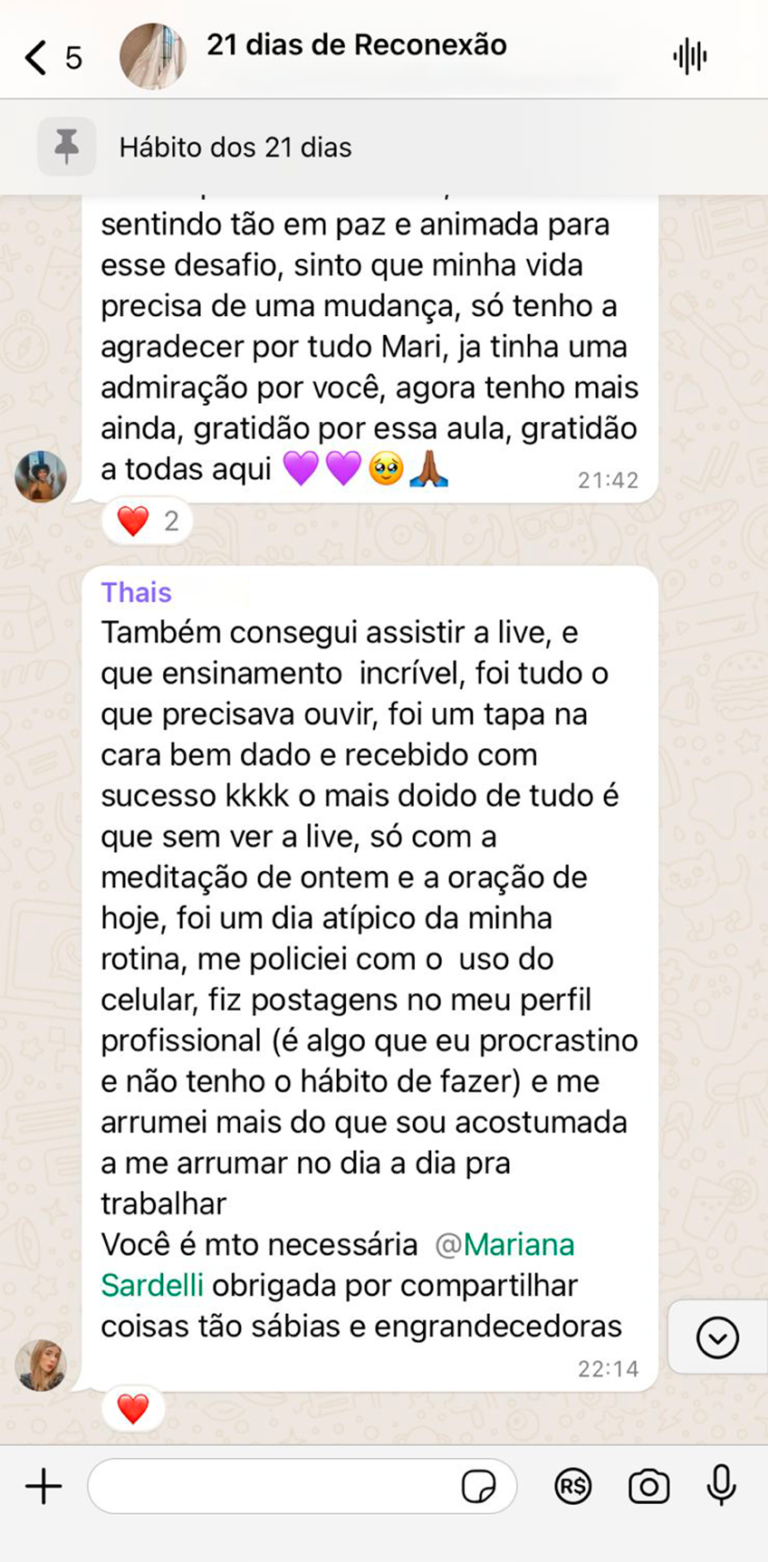View heart reactions on the 21:42 message
Image resolution: width=768 pixels, height=1562 pixels.
(x=147, y=521)
